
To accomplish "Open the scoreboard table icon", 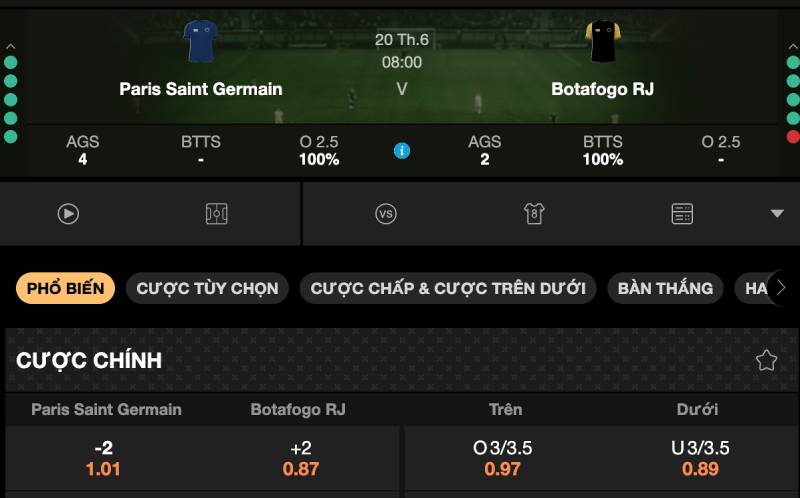I will (x=682, y=213).
